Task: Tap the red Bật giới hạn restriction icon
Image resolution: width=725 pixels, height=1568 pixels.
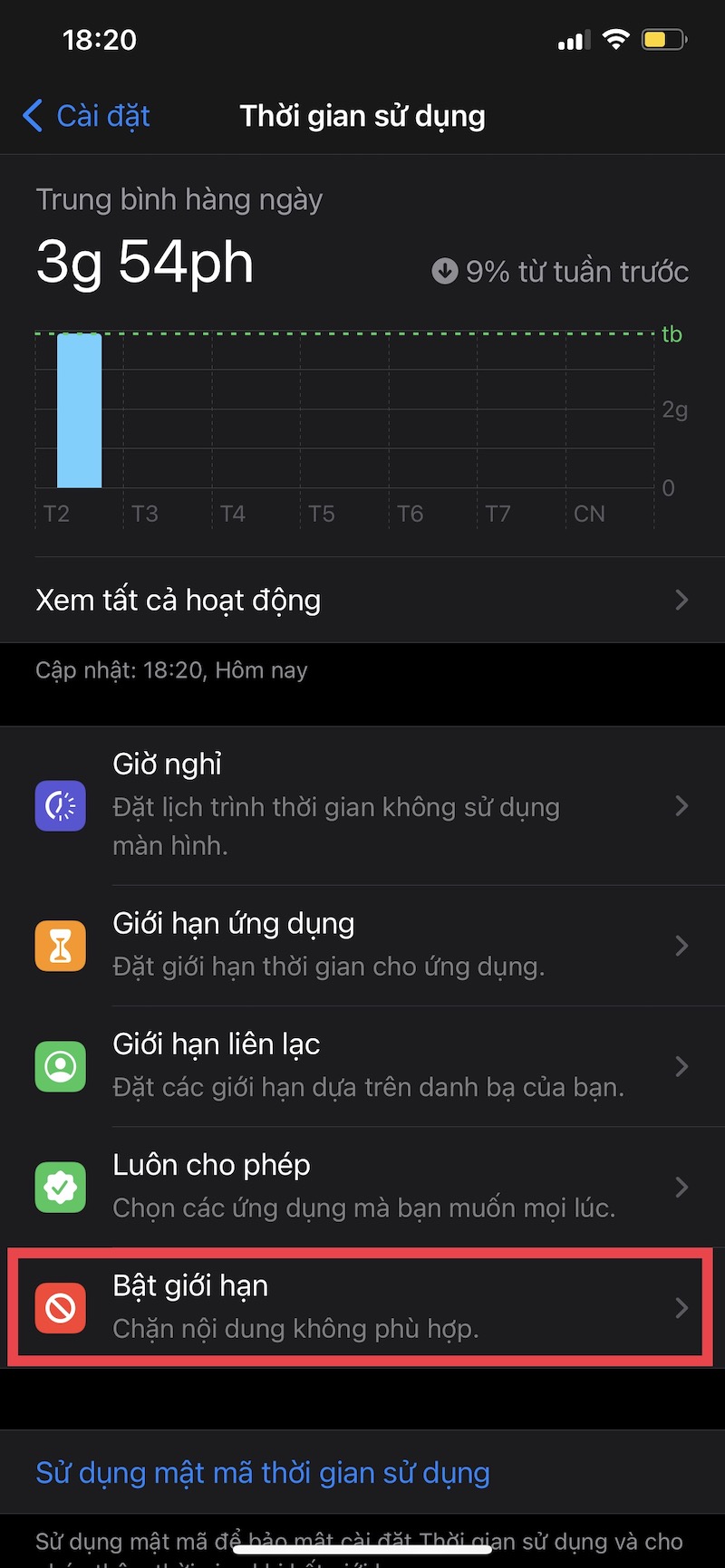Action: [x=60, y=1307]
